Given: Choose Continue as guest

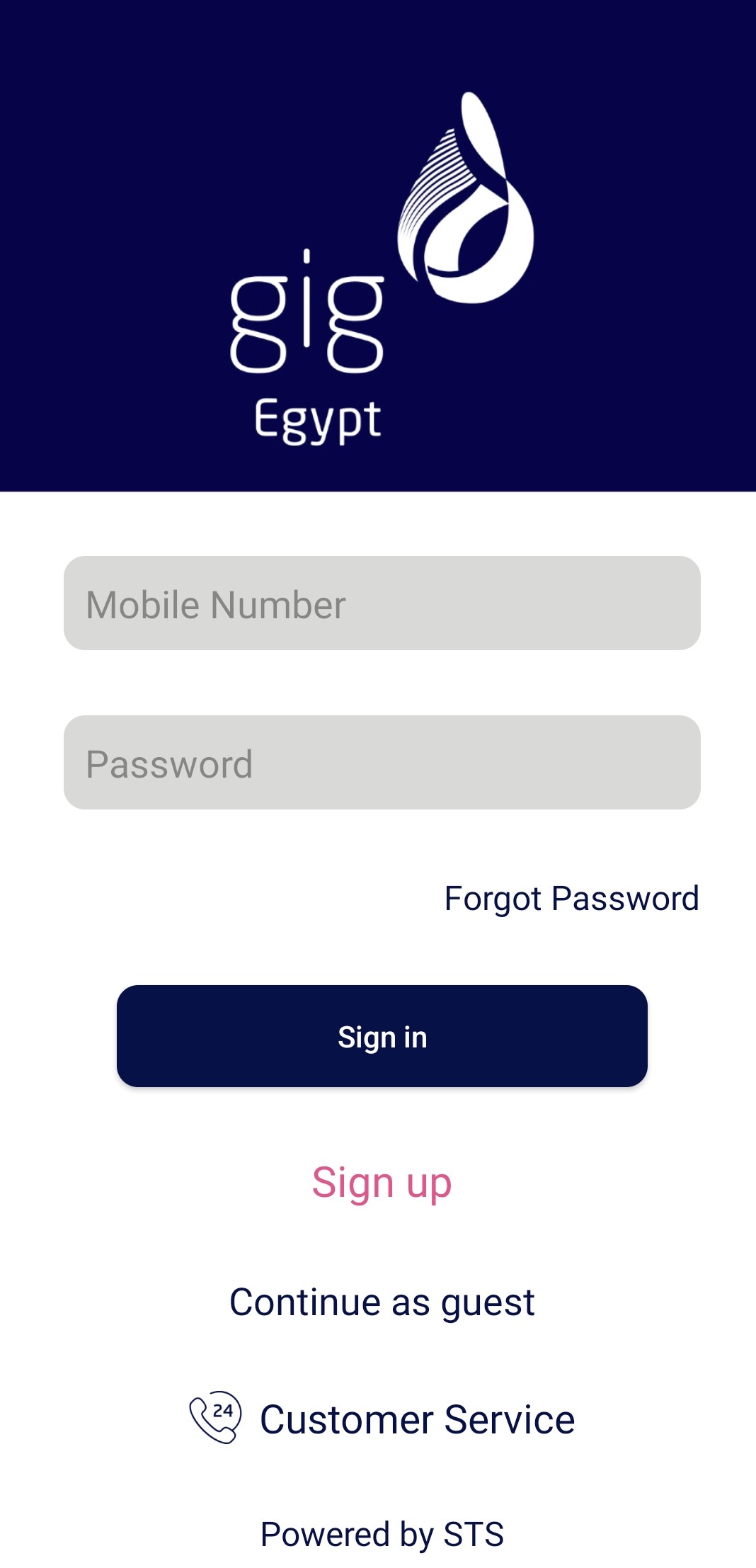Looking at the screenshot, I should pos(382,1300).
